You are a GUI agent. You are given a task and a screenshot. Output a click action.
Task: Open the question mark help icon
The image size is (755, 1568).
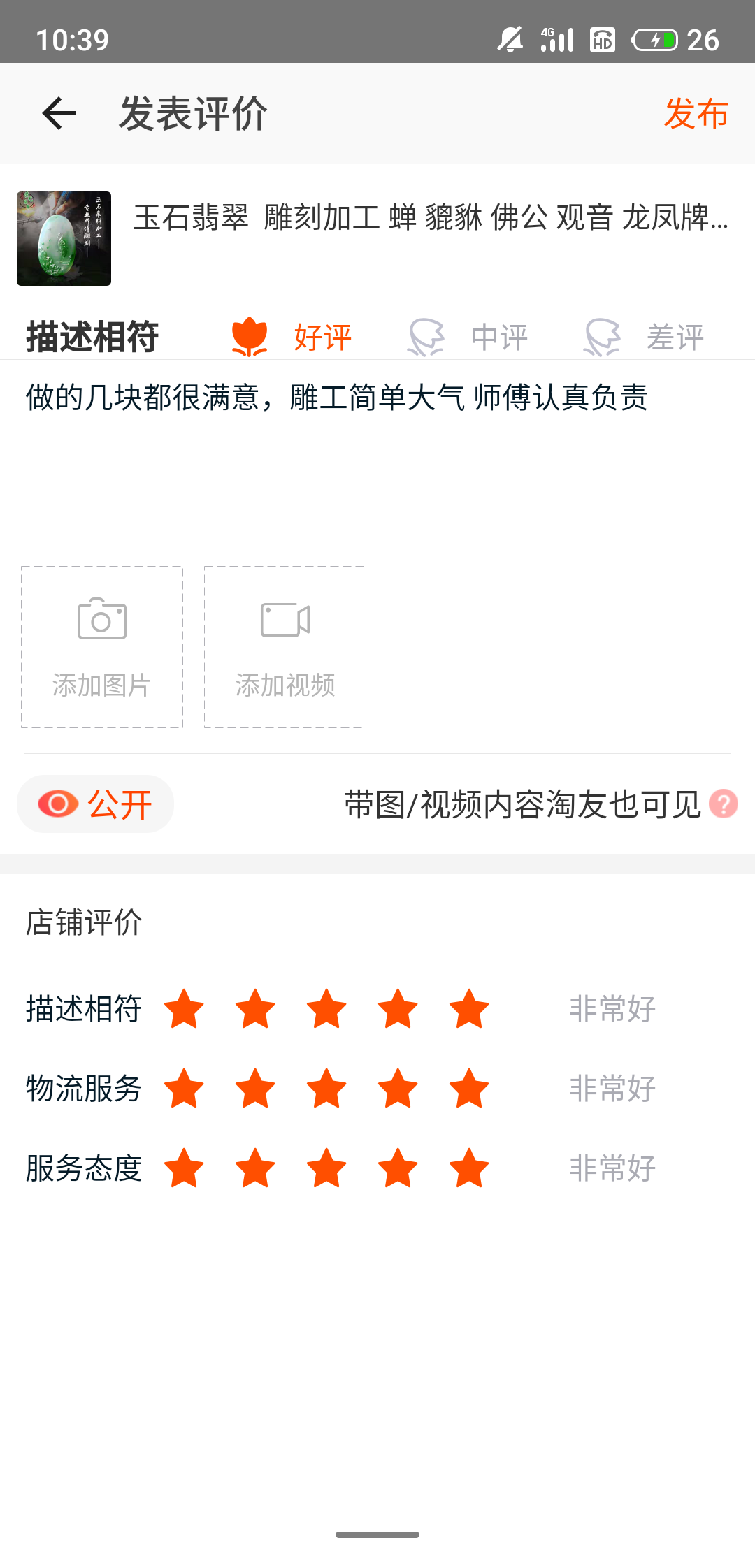[724, 804]
